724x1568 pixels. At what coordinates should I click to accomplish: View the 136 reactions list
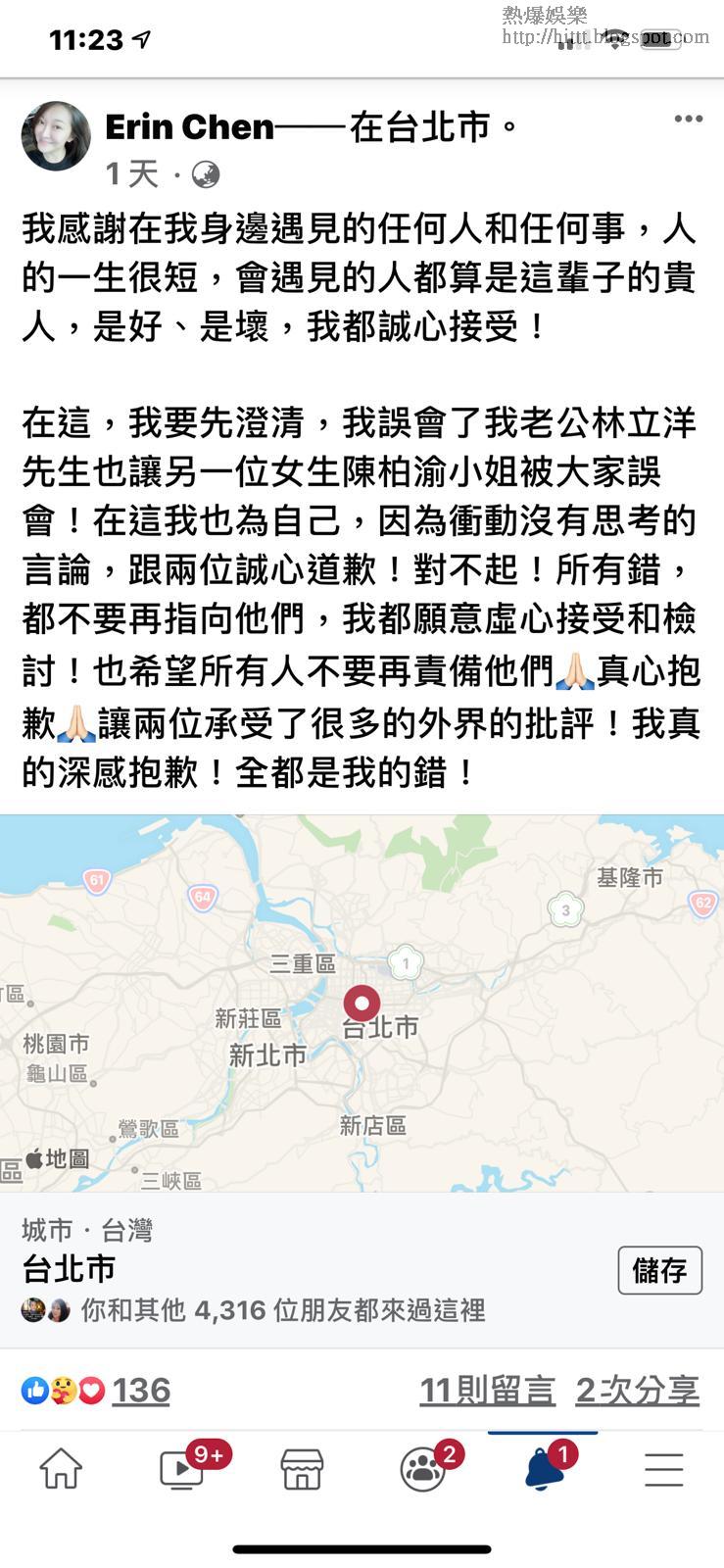point(140,1390)
